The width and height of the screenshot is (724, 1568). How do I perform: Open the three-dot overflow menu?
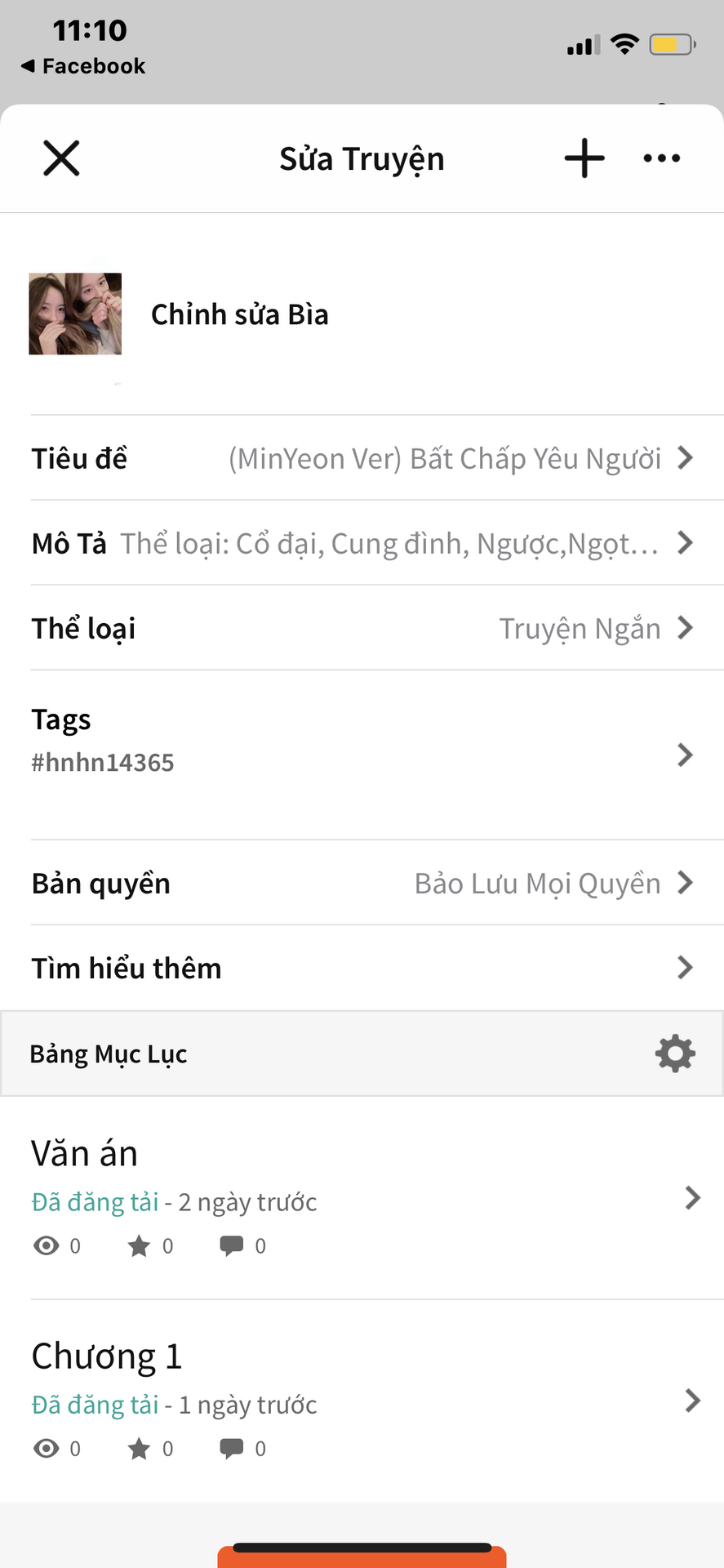pos(662,158)
